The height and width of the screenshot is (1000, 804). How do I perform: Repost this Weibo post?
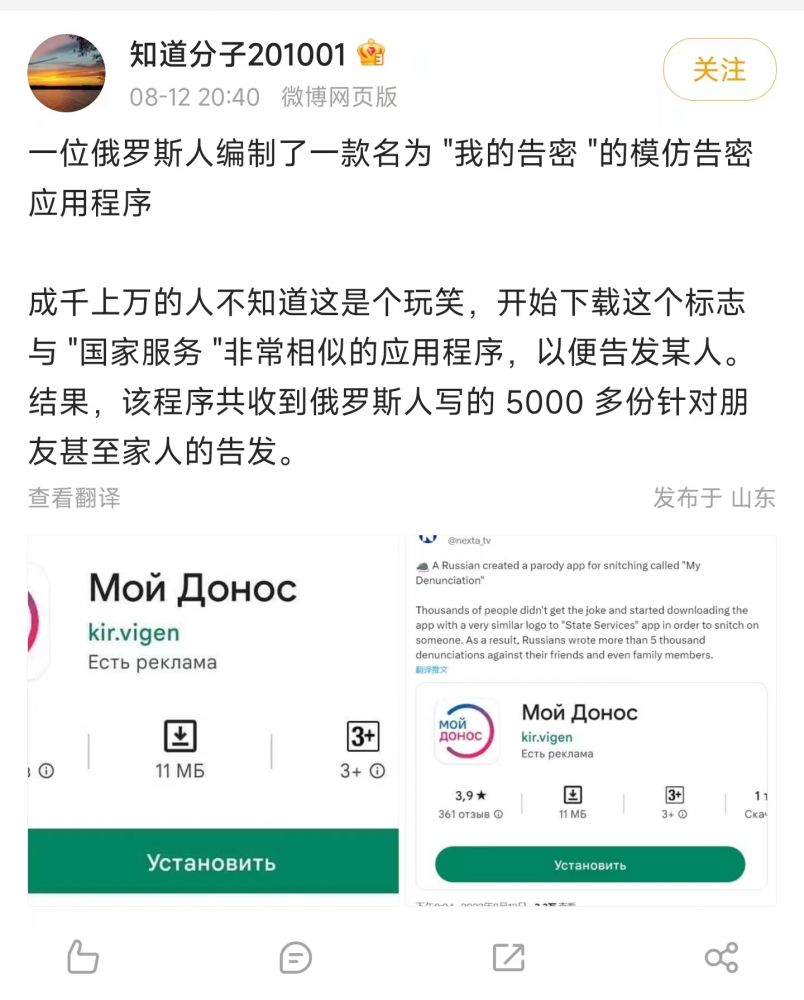pyautogui.click(x=508, y=957)
